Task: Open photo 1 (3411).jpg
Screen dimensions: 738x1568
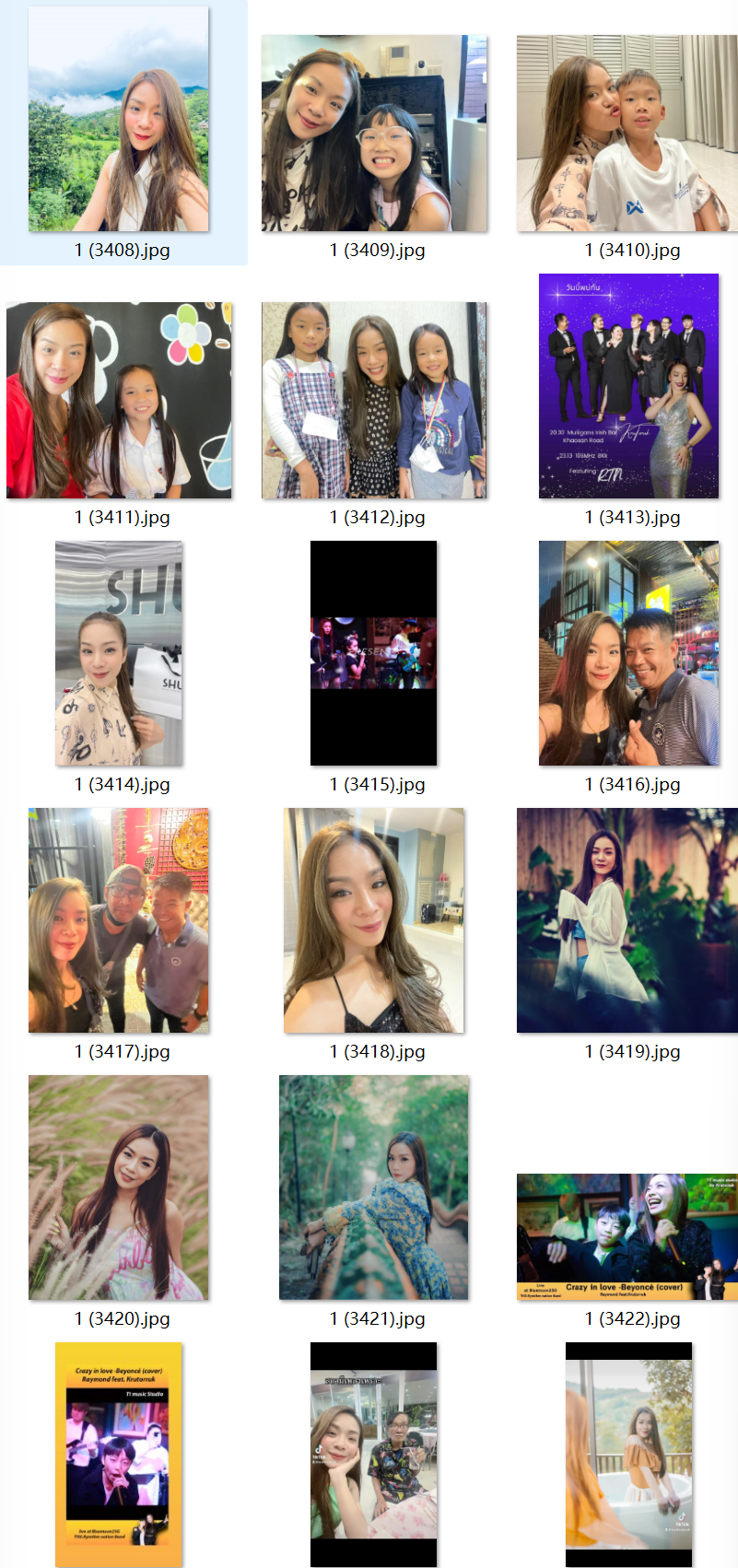Action: click(119, 401)
